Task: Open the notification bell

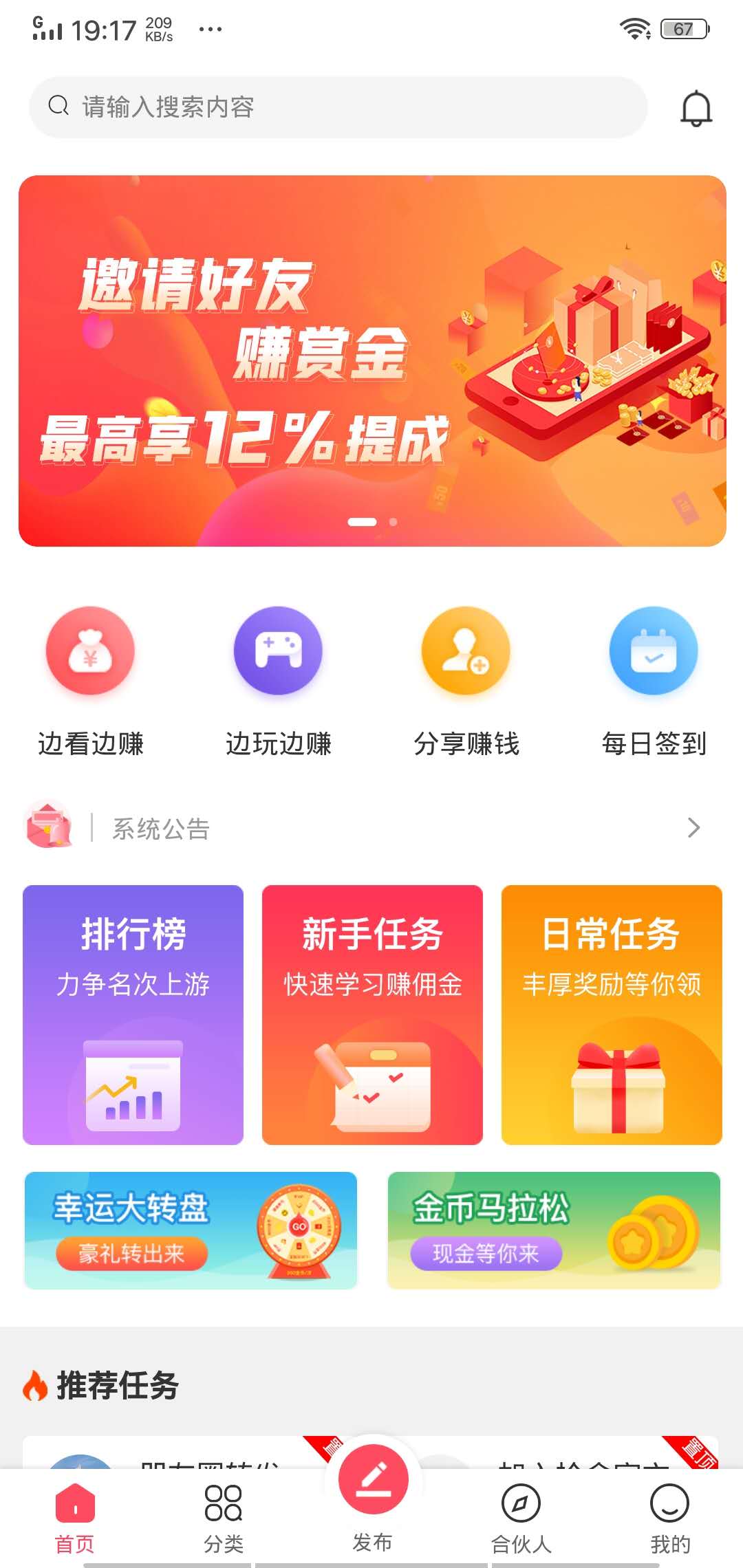Action: click(x=697, y=107)
